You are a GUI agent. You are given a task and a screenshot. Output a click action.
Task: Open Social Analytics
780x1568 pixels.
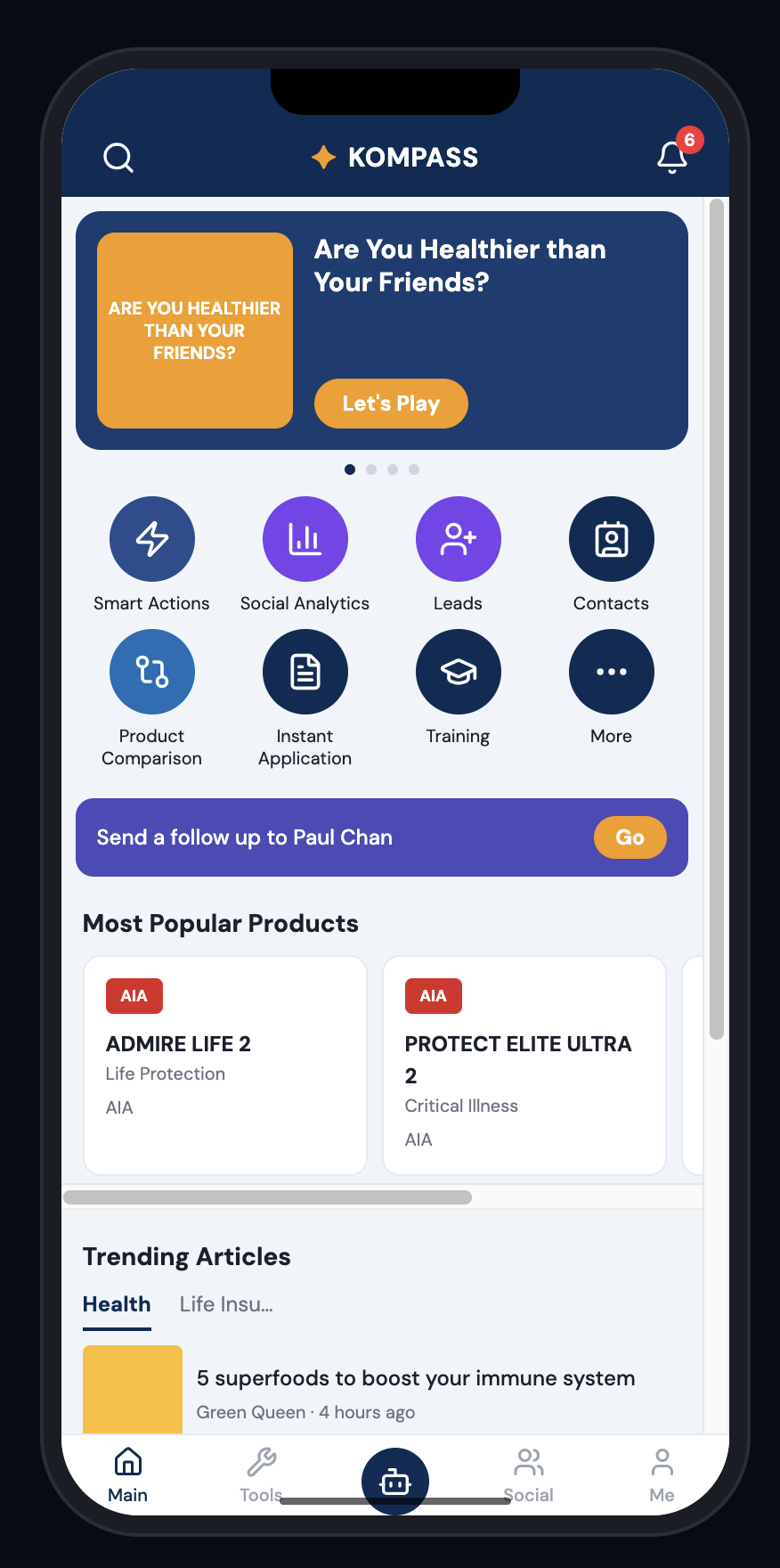tap(305, 539)
